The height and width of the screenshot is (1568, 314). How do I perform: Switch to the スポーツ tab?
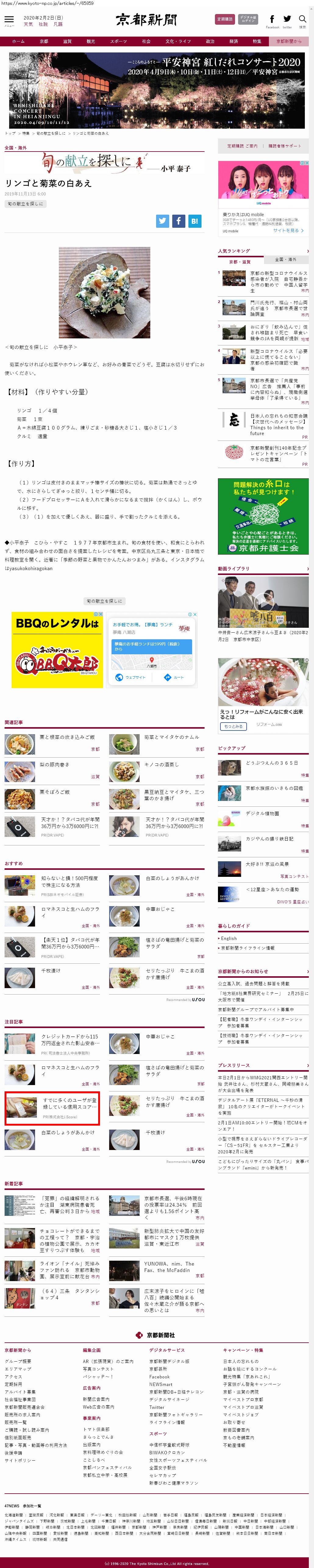119,41
